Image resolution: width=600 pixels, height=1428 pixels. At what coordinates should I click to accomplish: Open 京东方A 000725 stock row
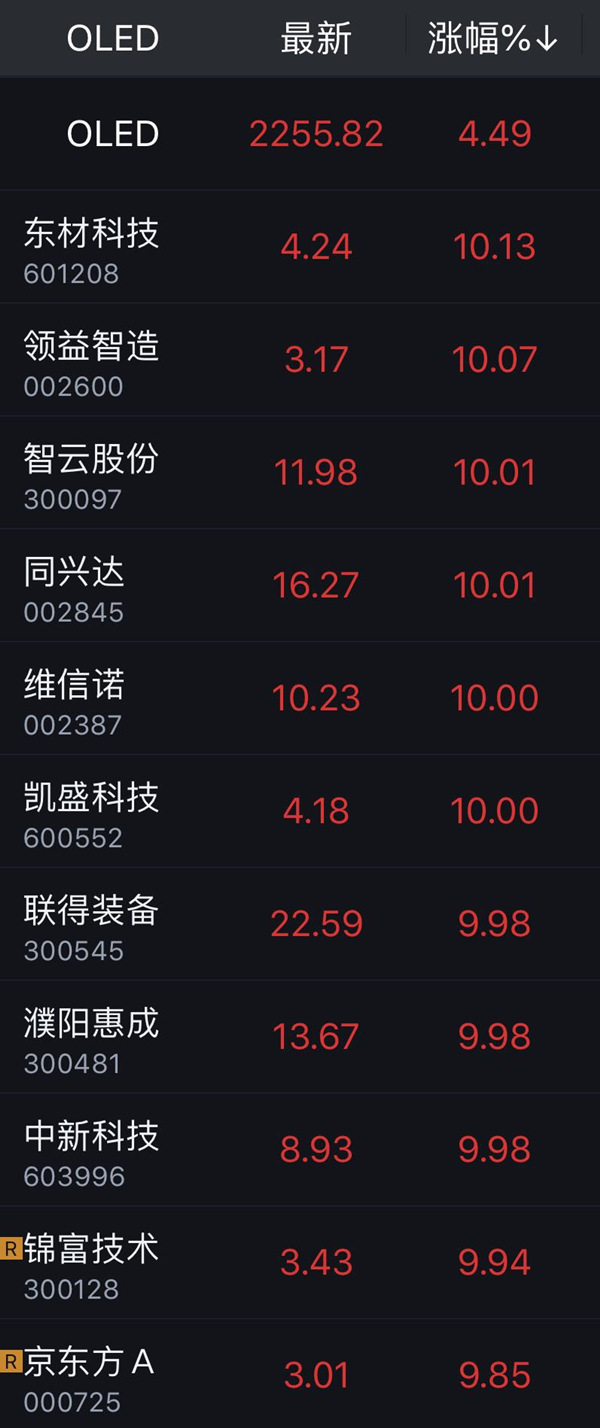(300, 1375)
